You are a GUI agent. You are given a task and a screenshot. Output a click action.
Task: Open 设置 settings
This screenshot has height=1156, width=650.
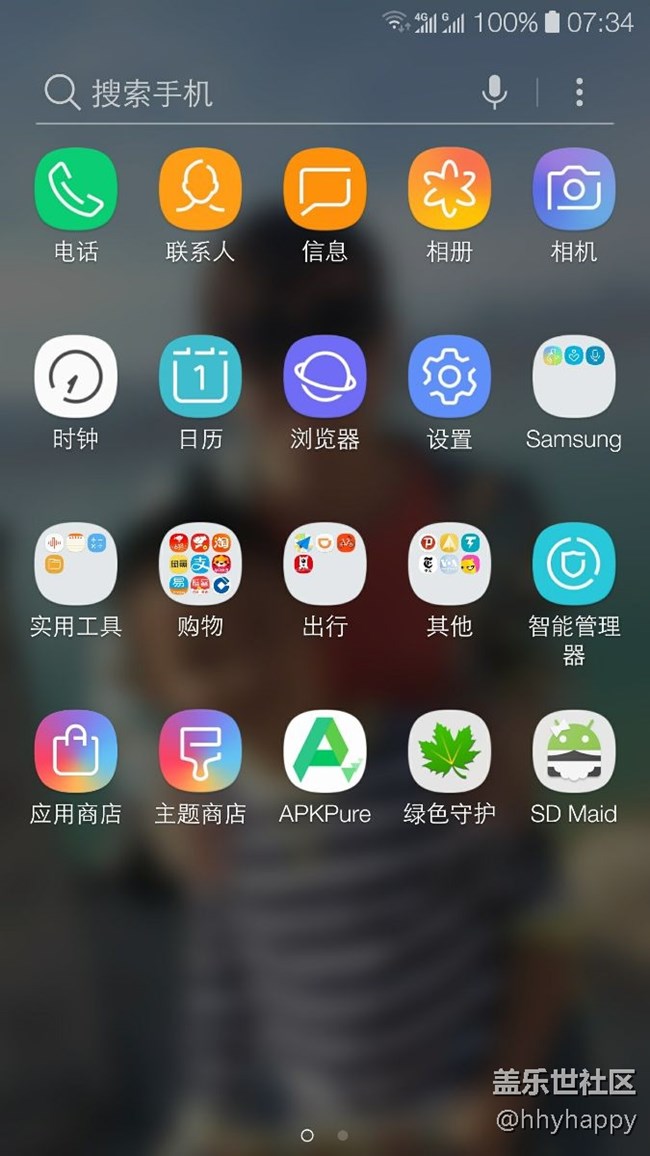(x=449, y=376)
